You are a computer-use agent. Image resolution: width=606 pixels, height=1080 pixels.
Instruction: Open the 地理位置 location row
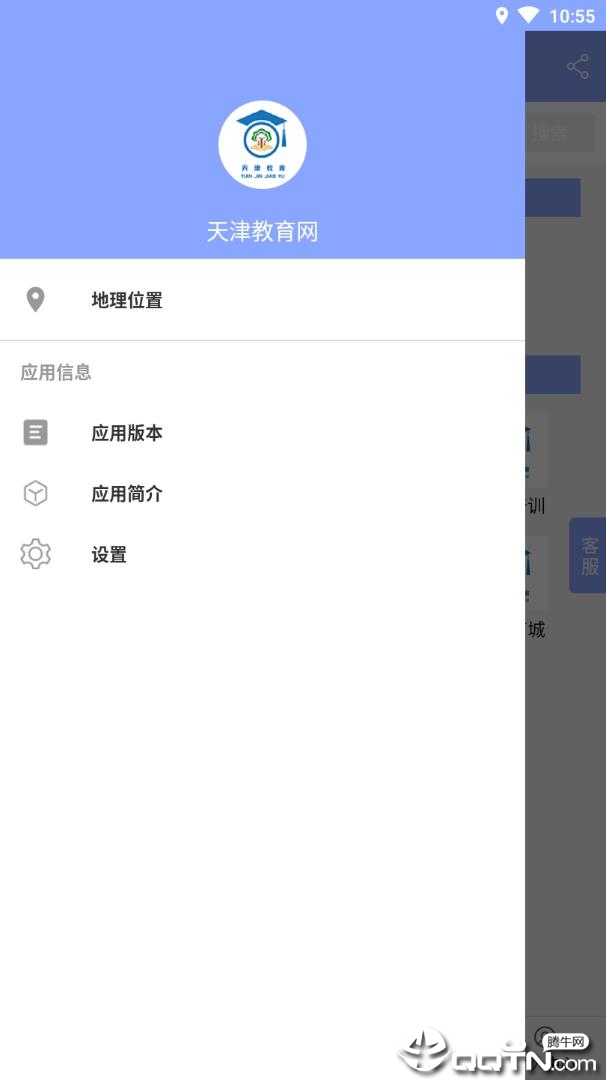127,300
